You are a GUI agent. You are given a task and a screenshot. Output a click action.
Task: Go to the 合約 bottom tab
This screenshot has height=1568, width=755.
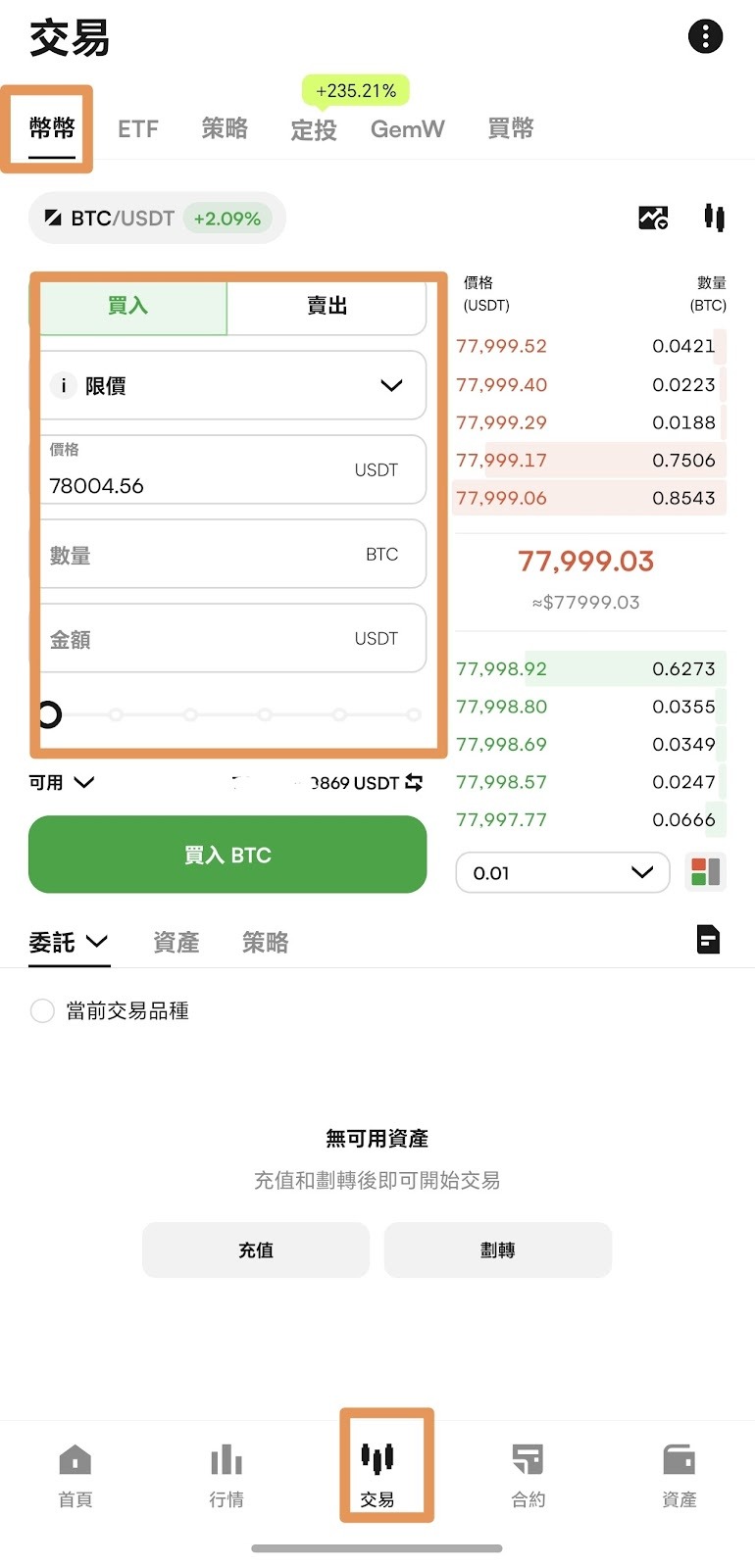coord(528,1473)
